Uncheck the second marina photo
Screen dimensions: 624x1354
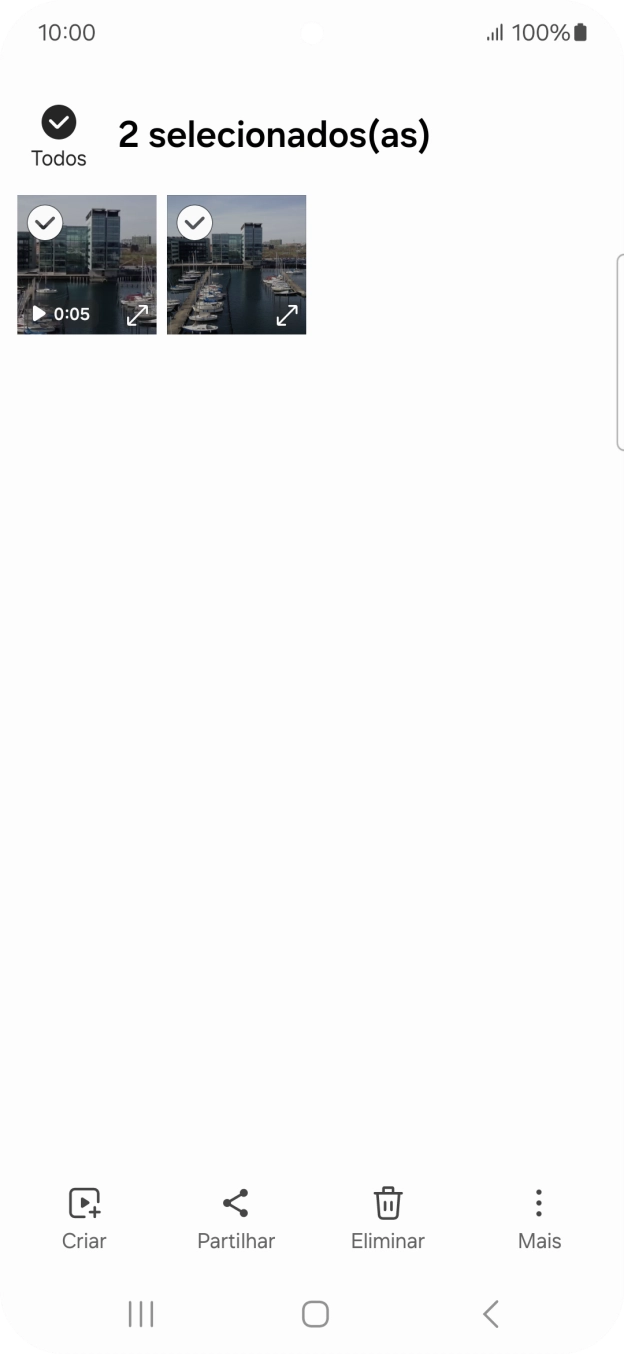click(x=194, y=222)
